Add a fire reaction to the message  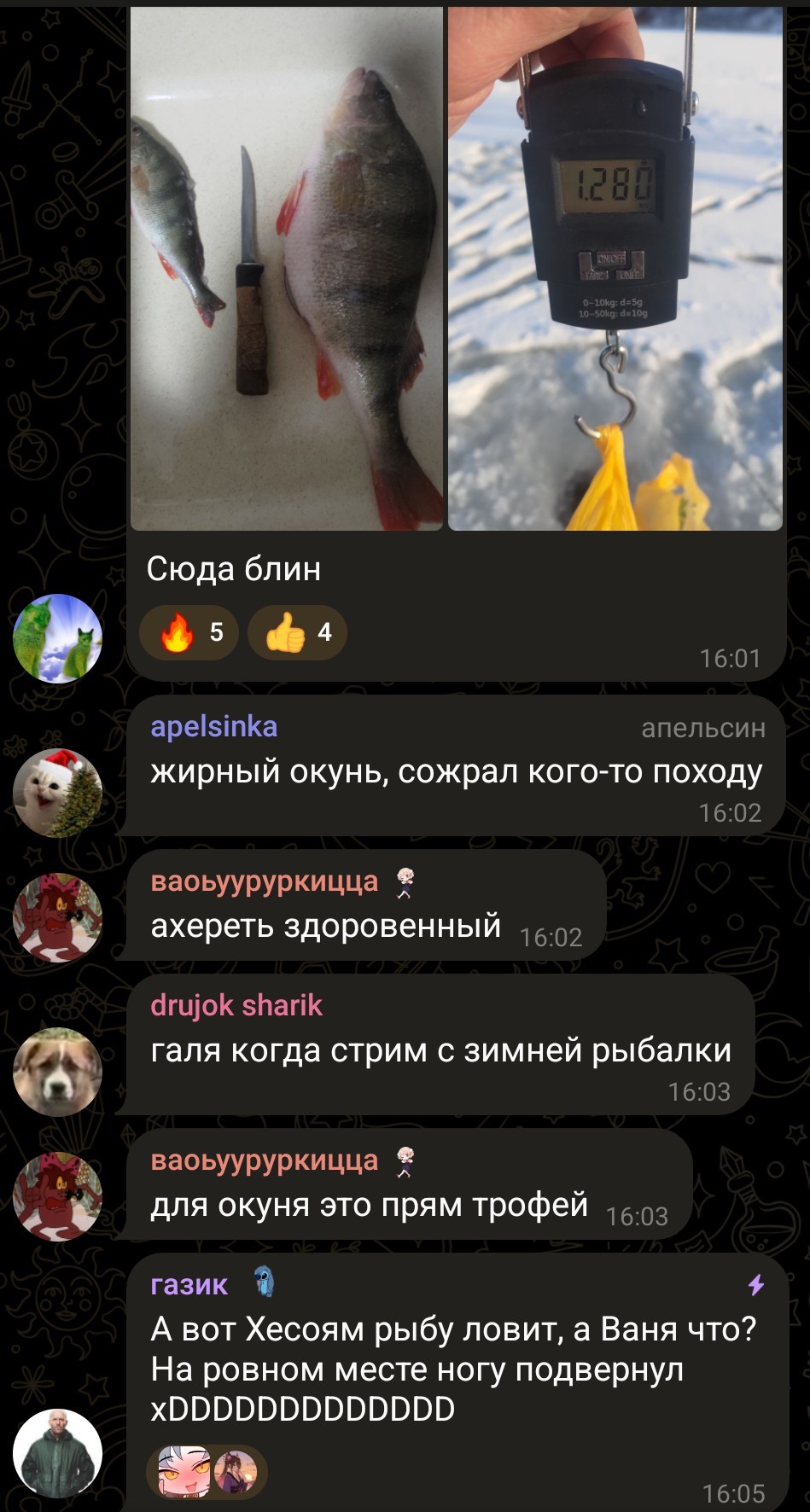(x=189, y=632)
